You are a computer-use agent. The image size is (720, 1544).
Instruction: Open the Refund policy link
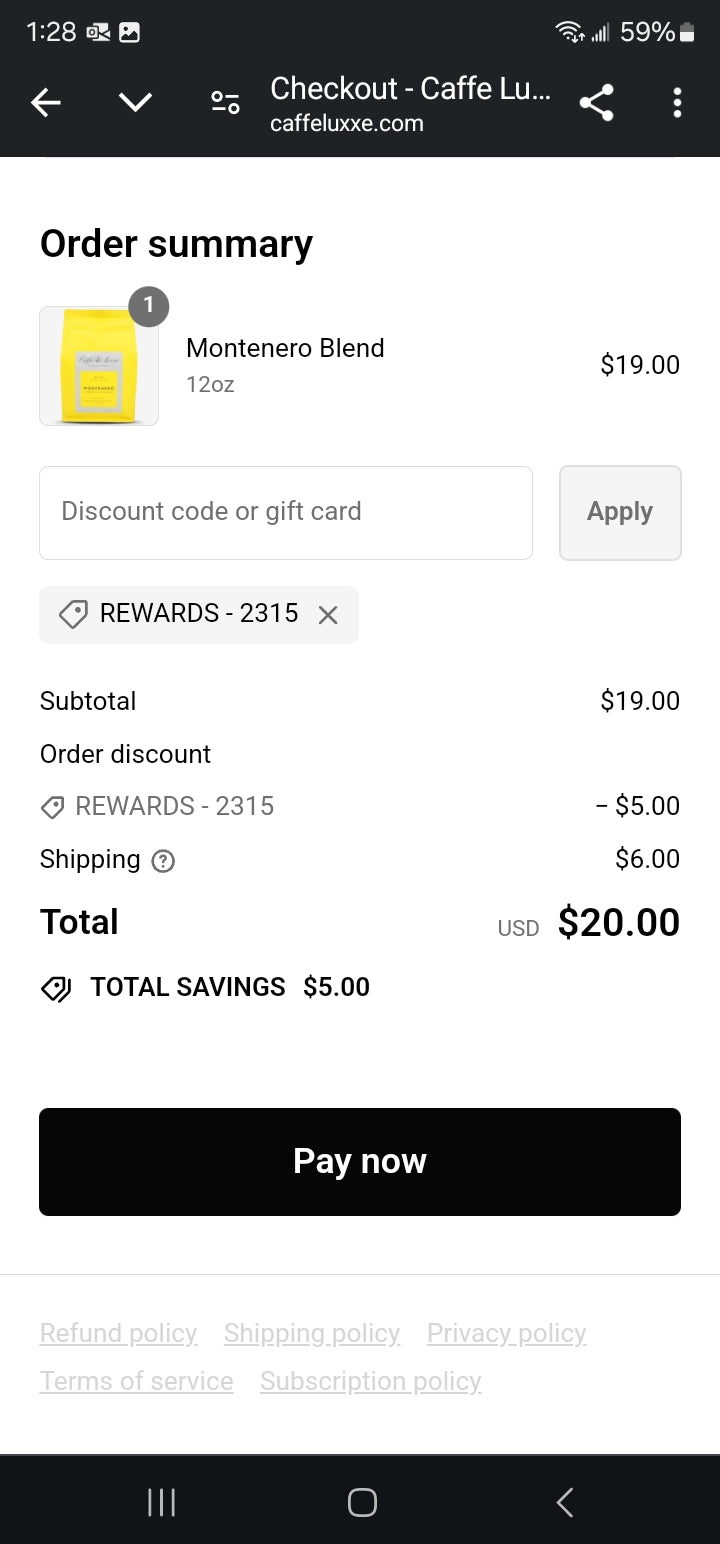(x=118, y=1333)
